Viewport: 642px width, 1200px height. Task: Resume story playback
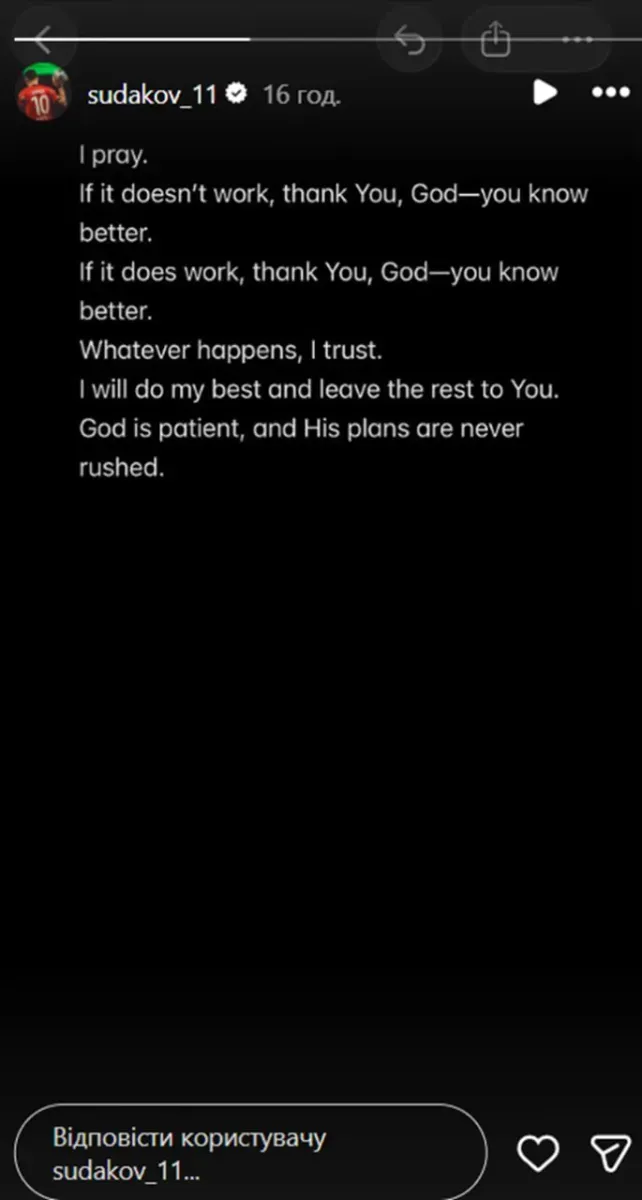545,94
